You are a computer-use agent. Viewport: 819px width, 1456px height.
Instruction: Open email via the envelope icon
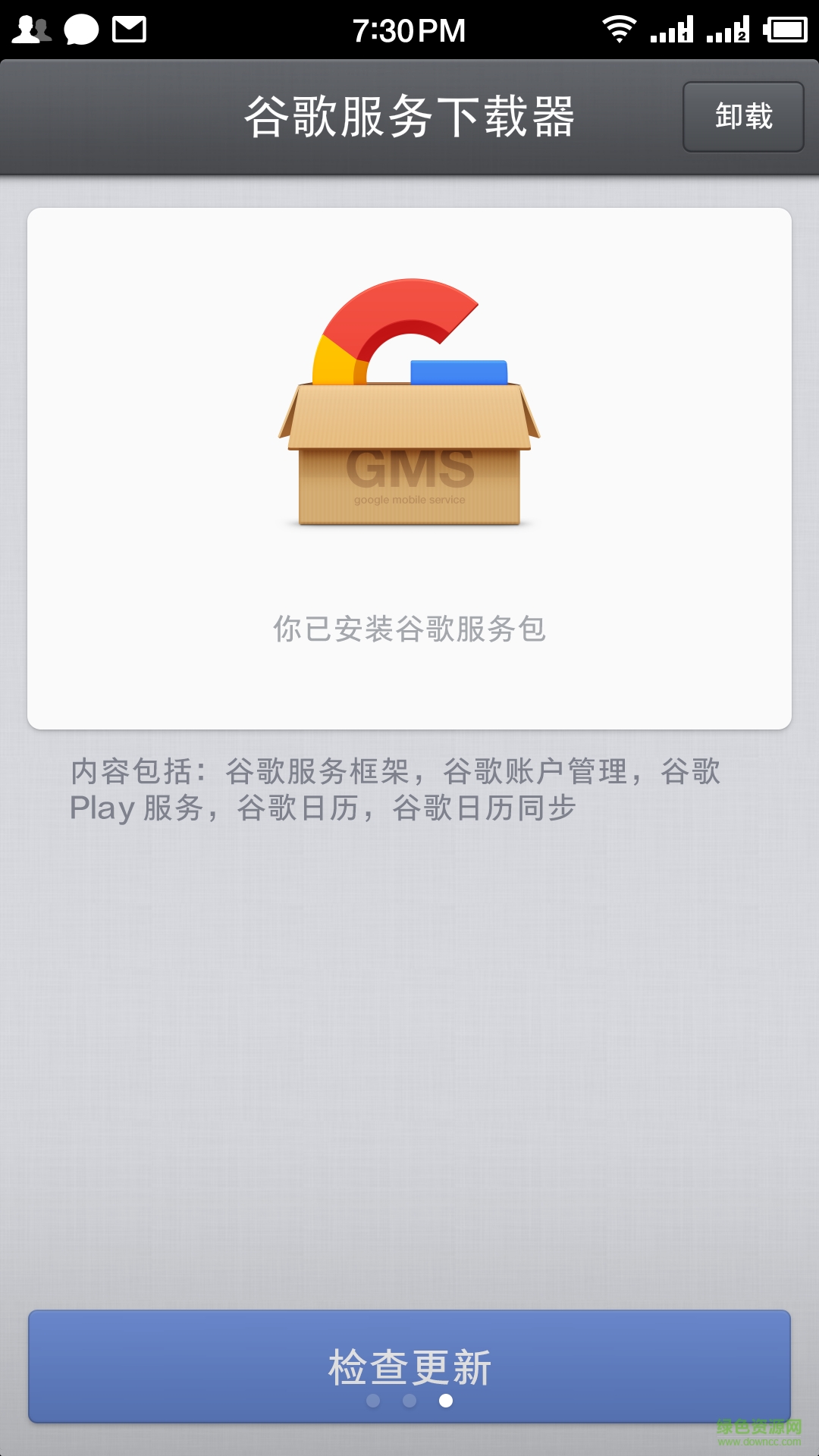pos(130,30)
